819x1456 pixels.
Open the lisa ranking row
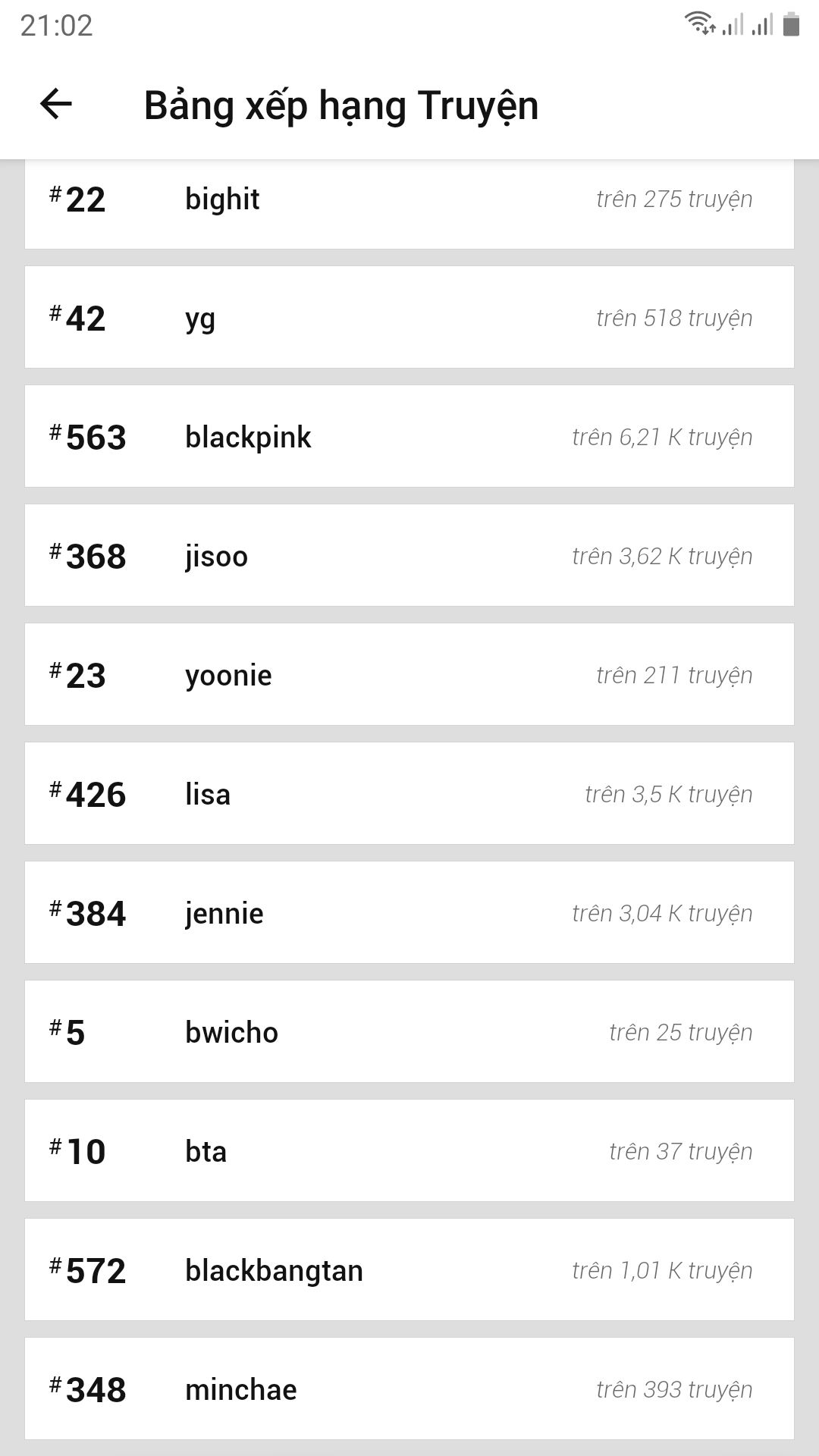coord(409,793)
